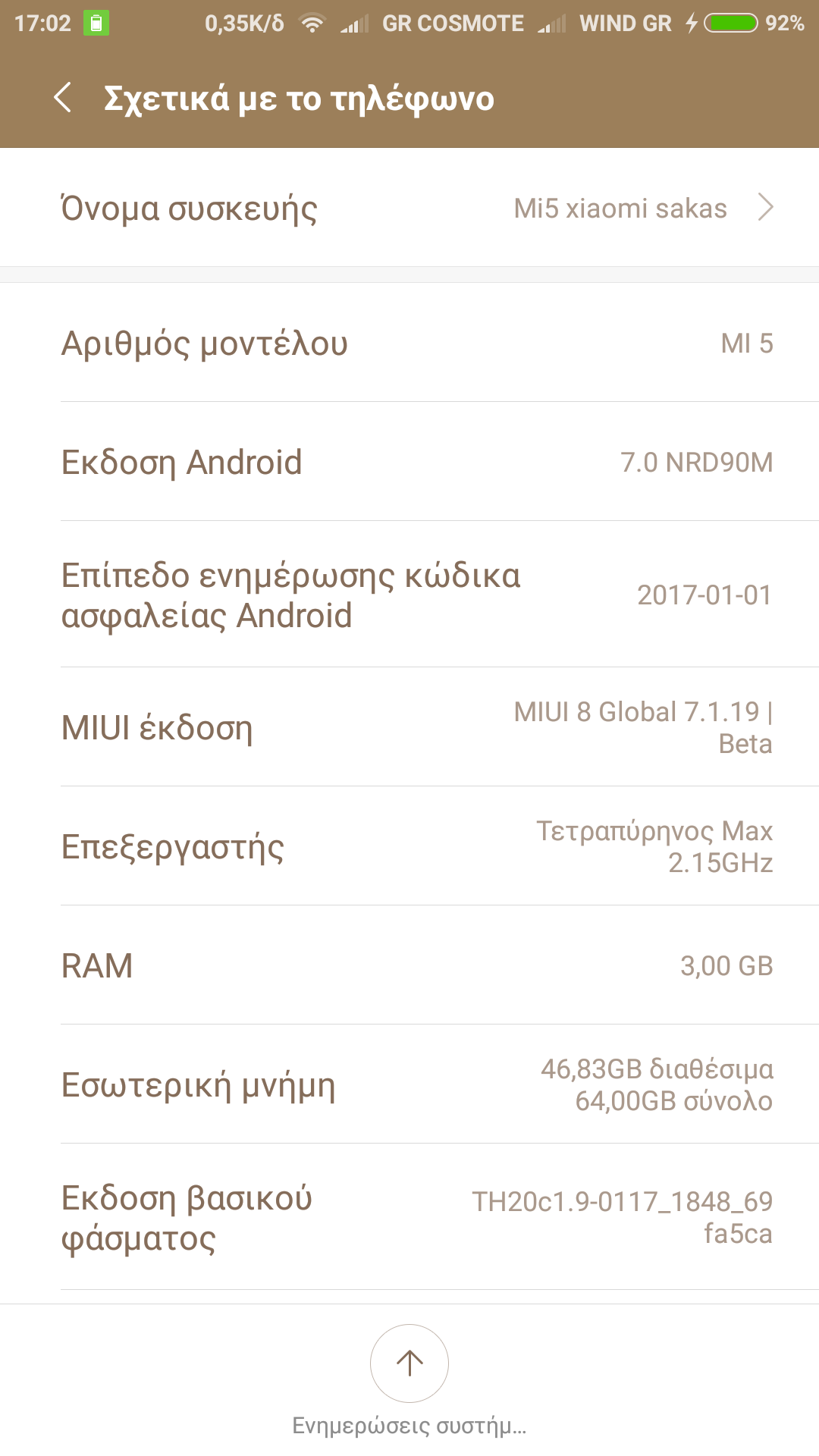Go back from Σχετικά με το τηλέφωνο
819x1456 pixels.
coord(64,99)
